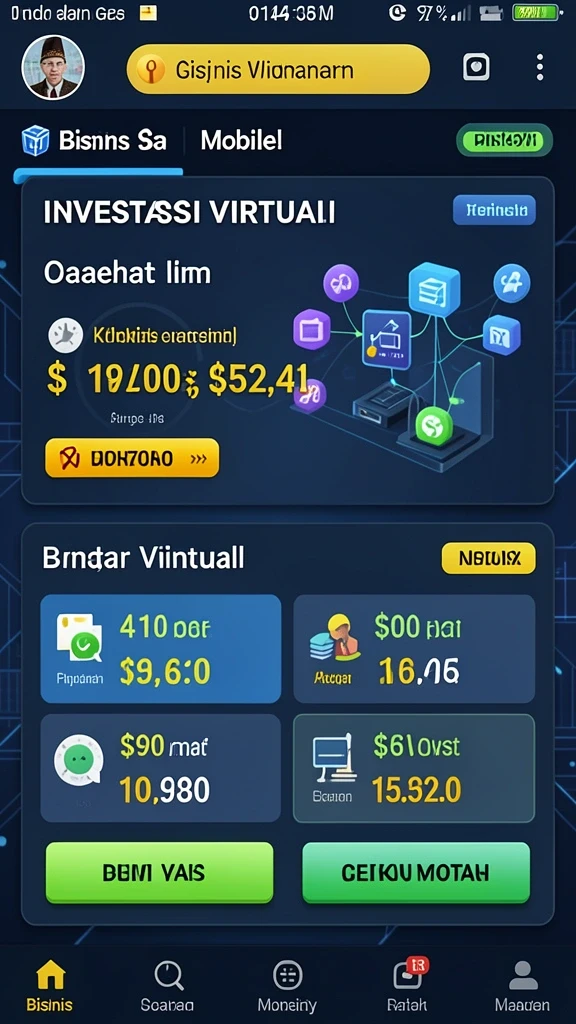Open the profile avatar picture
Screen dimensions: 576x1024
[x=53, y=67]
